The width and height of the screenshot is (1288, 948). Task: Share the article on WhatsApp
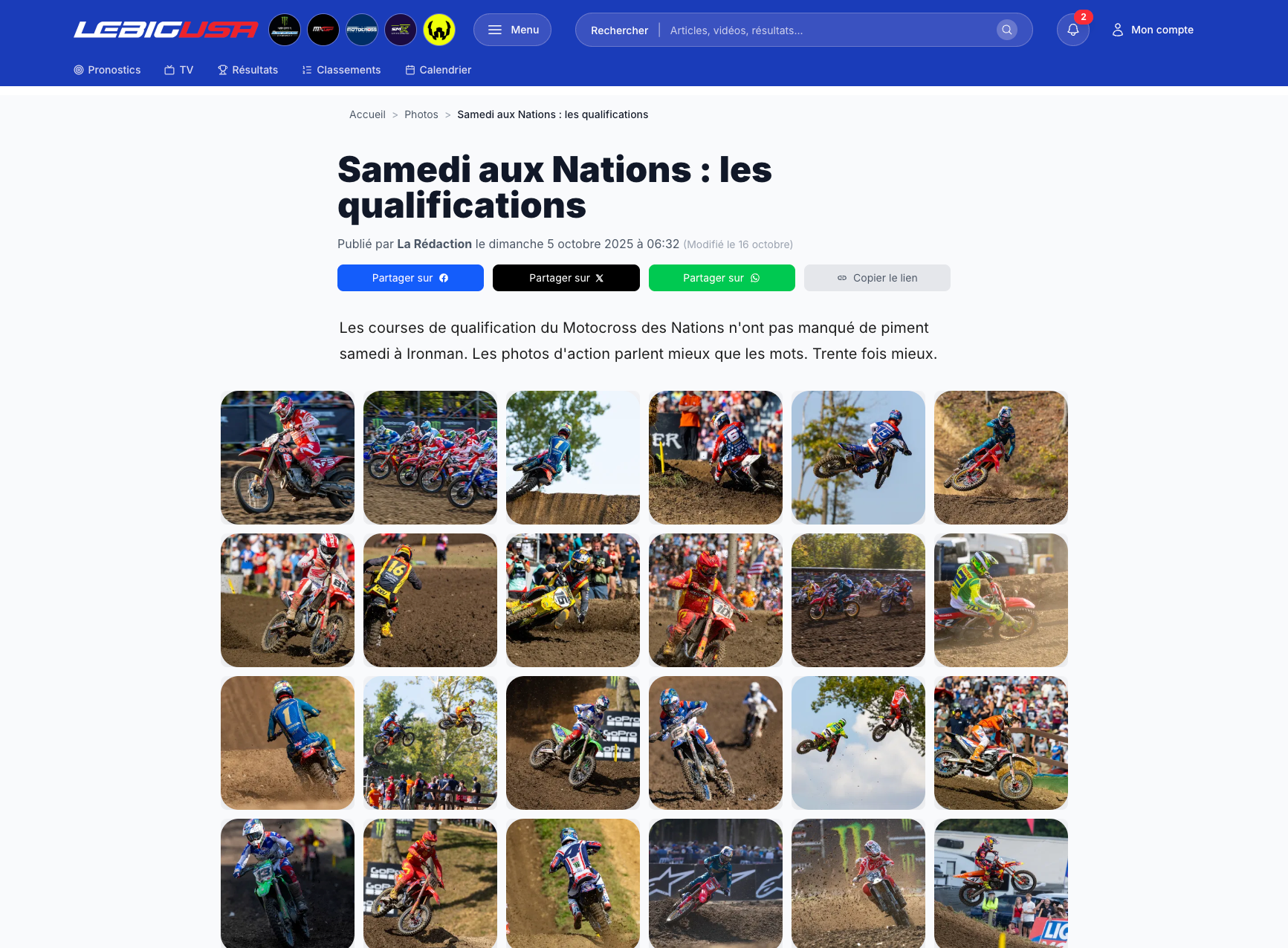click(722, 278)
